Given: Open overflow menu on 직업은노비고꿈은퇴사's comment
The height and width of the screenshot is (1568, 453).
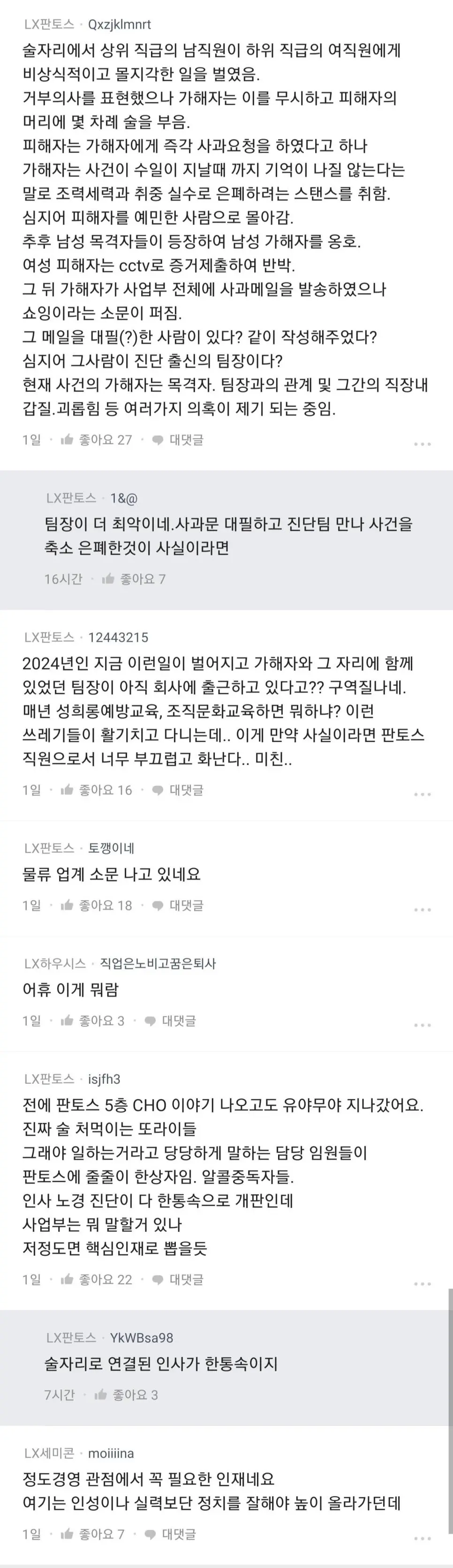Looking at the screenshot, I should point(422,1025).
